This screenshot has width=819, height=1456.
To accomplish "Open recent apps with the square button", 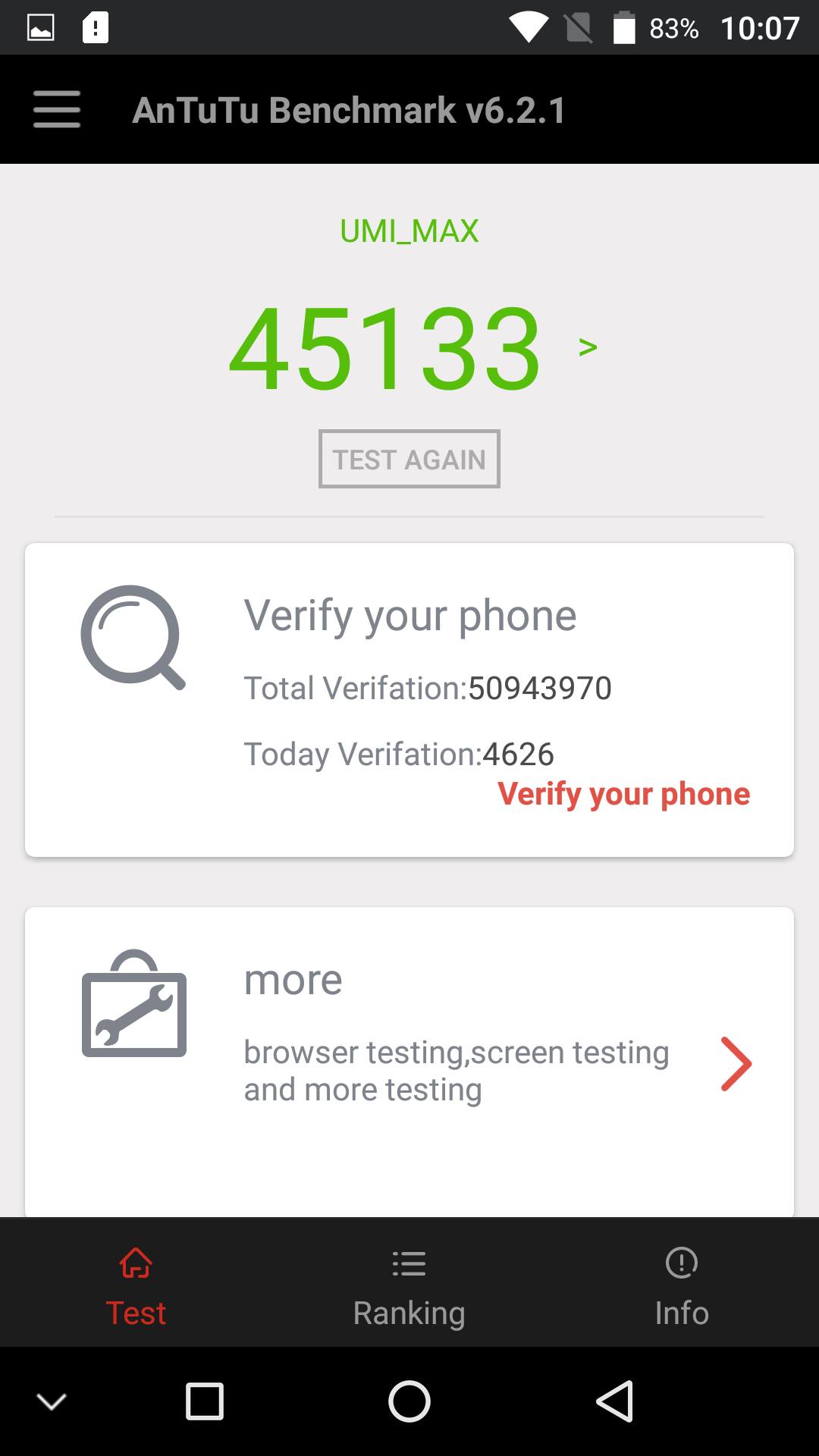I will [205, 1401].
